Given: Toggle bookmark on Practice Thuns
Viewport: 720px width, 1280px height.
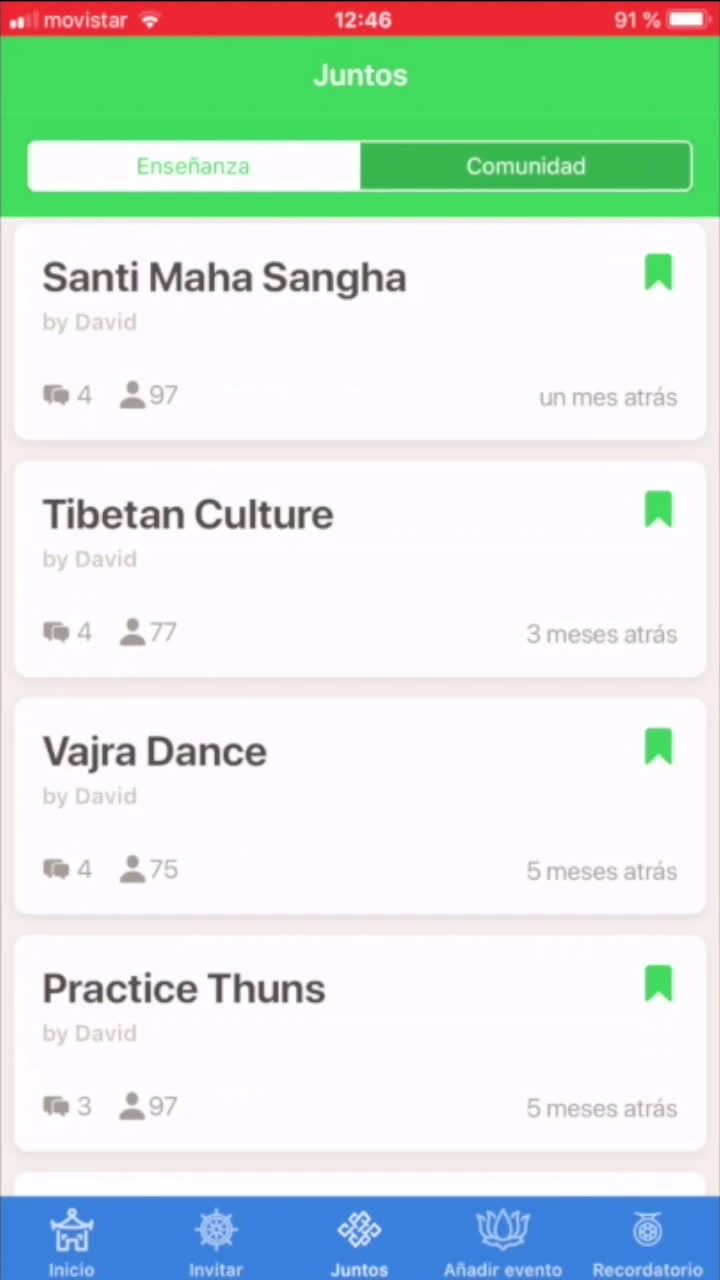Looking at the screenshot, I should (x=658, y=984).
